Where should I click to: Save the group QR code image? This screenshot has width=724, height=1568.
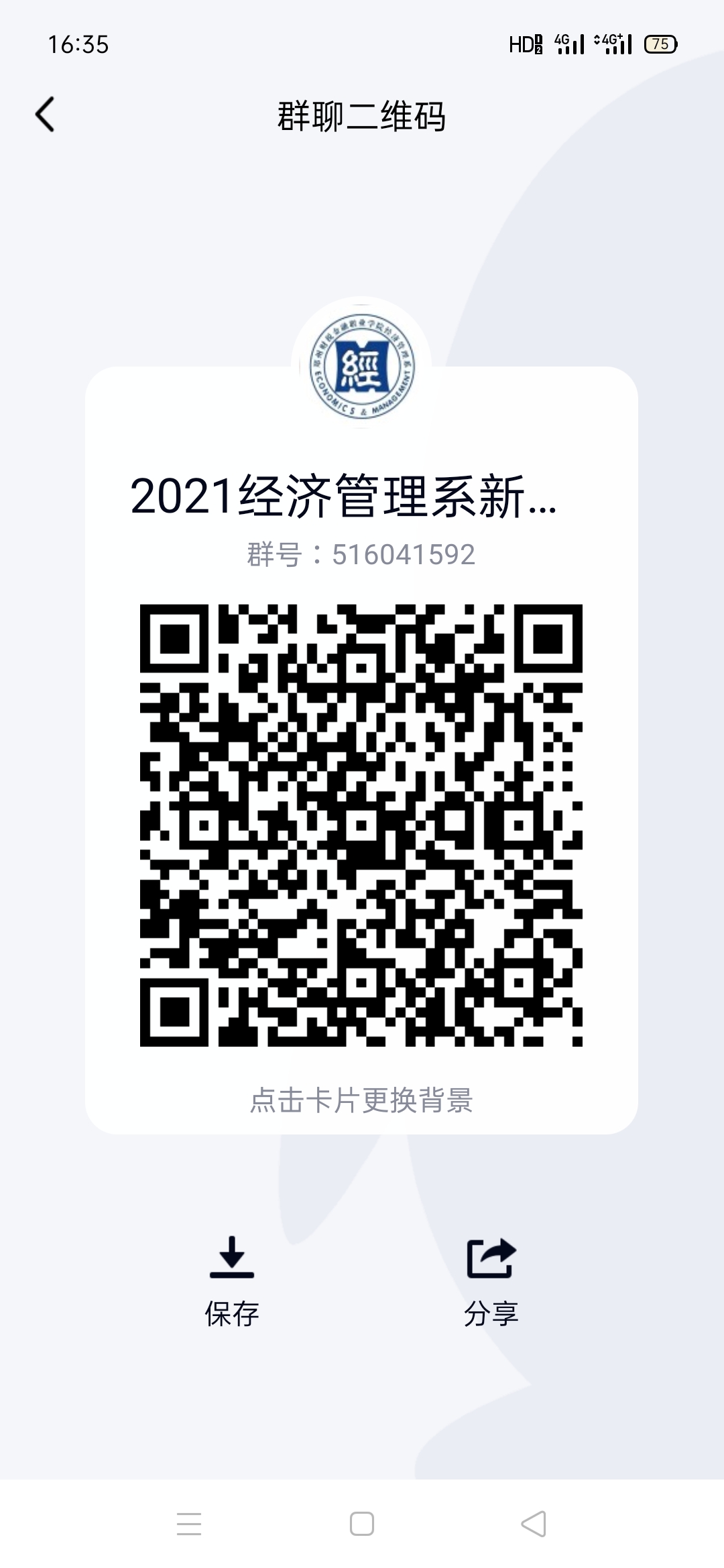232,1281
